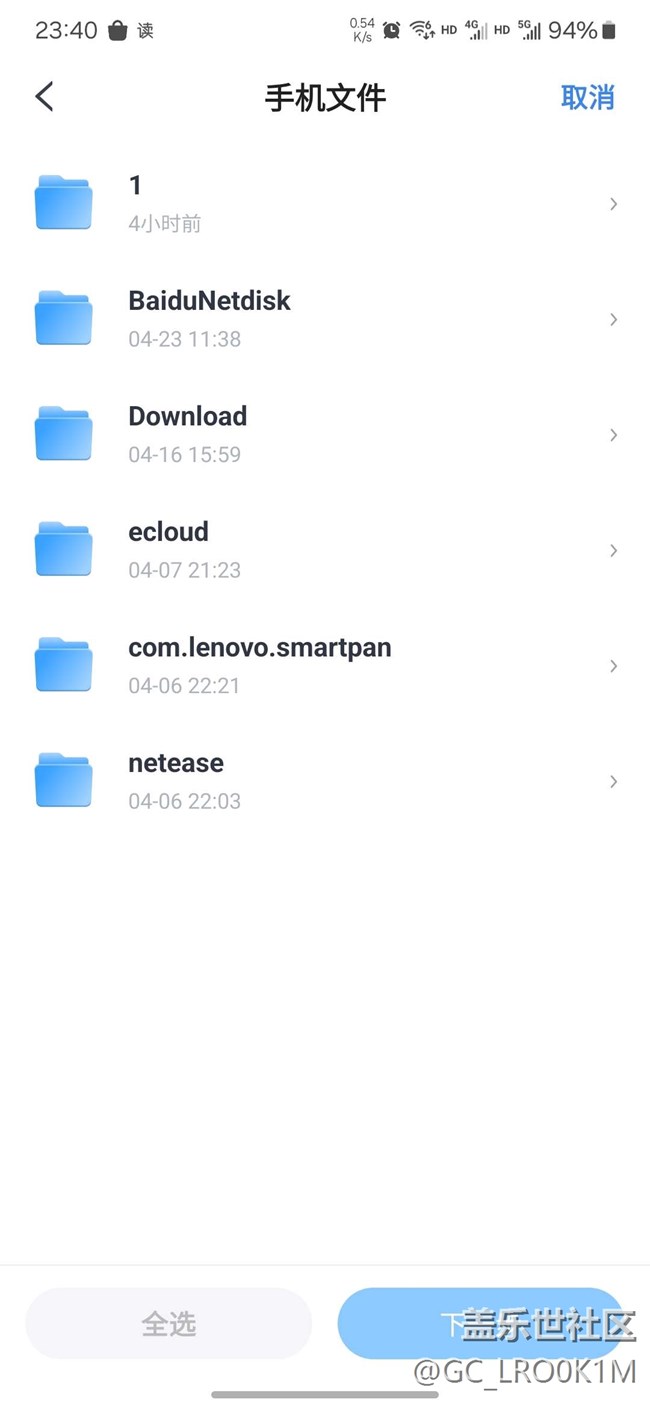Open the ecloud folder

click(x=325, y=550)
